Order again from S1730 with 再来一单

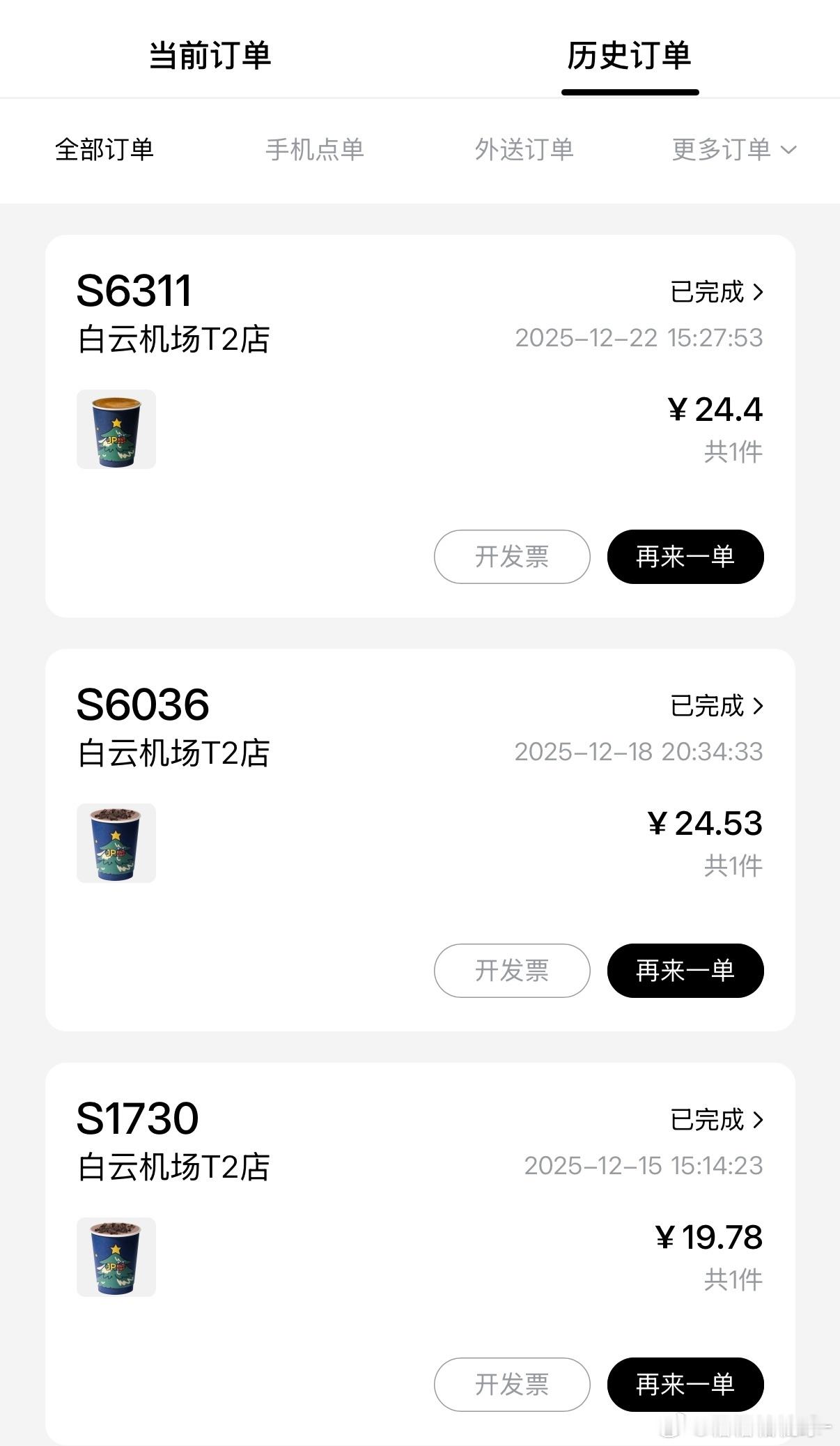pos(685,1385)
